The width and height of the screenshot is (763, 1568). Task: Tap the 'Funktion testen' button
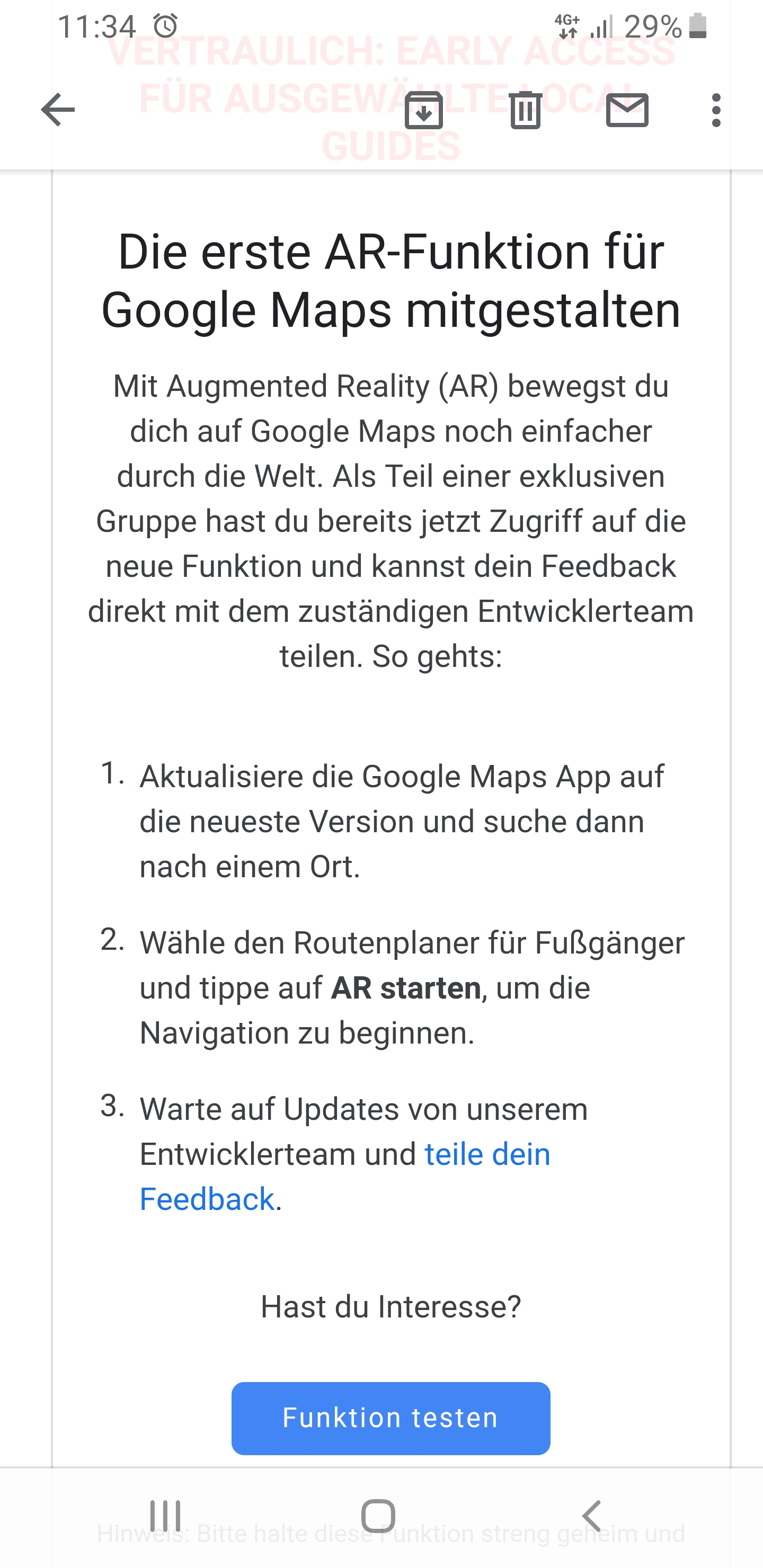coord(391,1418)
